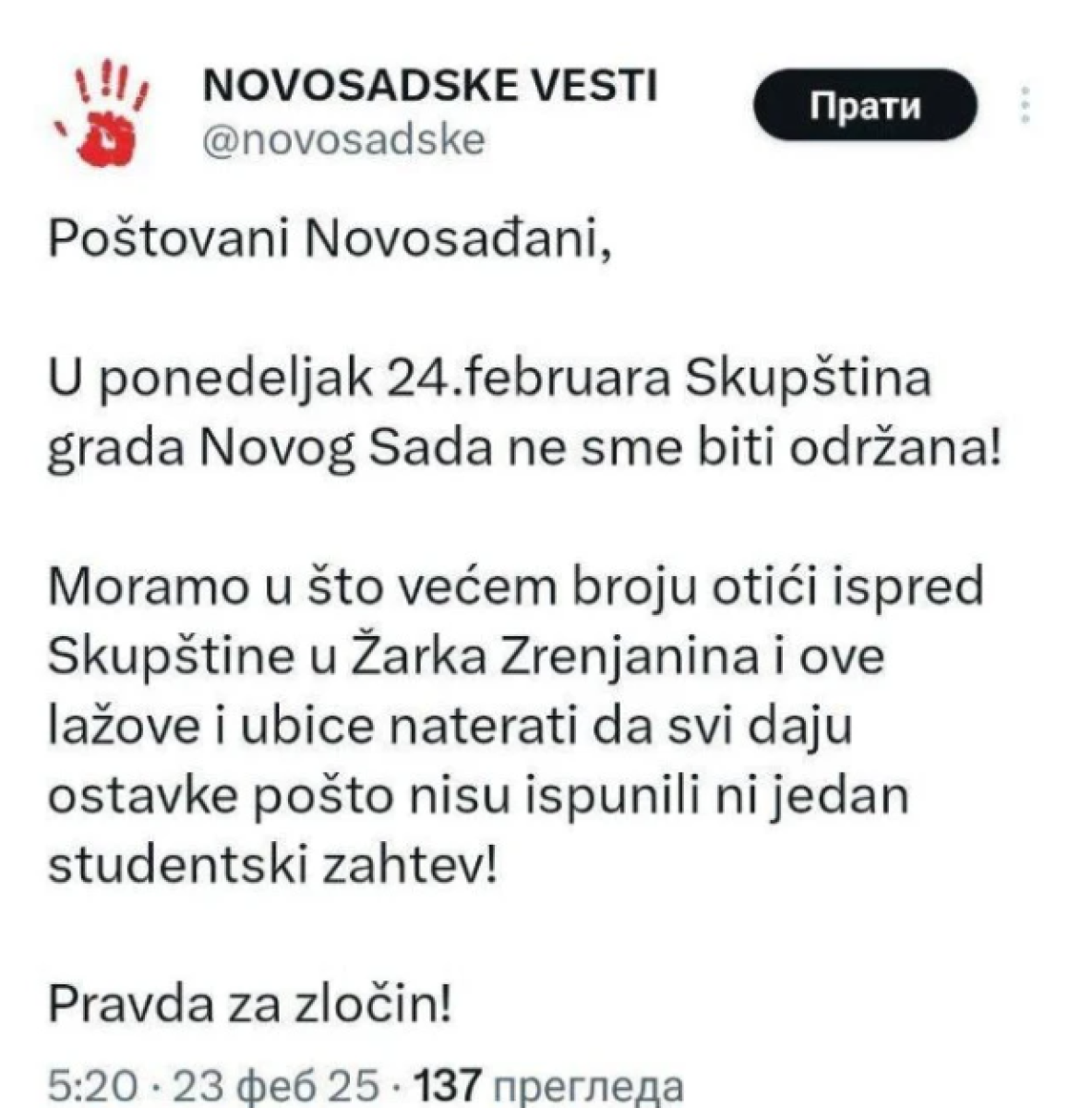Follow NOVOSADSKE VESTI via the Прати button
Viewport: 1092px width, 1108px height.
pyautogui.click(x=865, y=106)
